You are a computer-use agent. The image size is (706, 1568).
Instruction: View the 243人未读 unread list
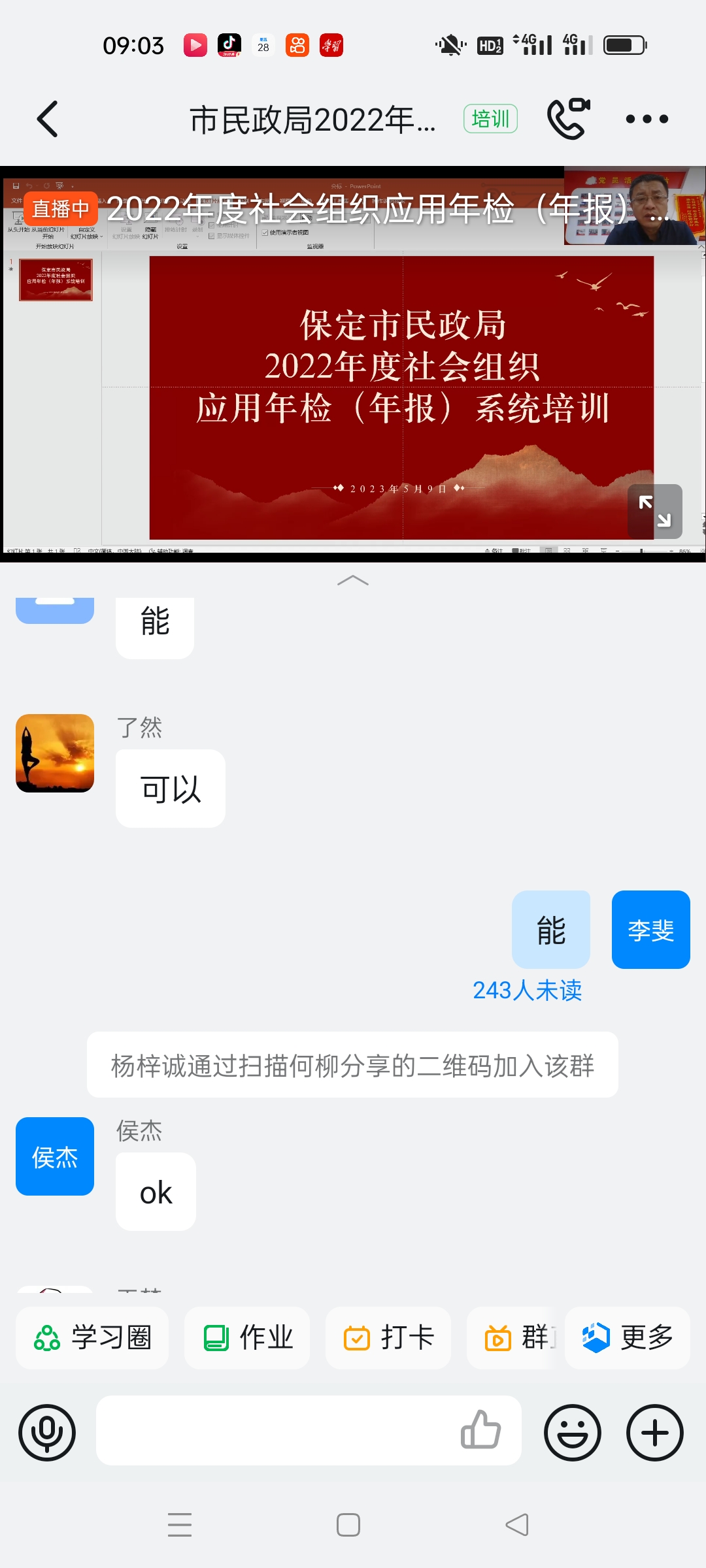click(527, 990)
